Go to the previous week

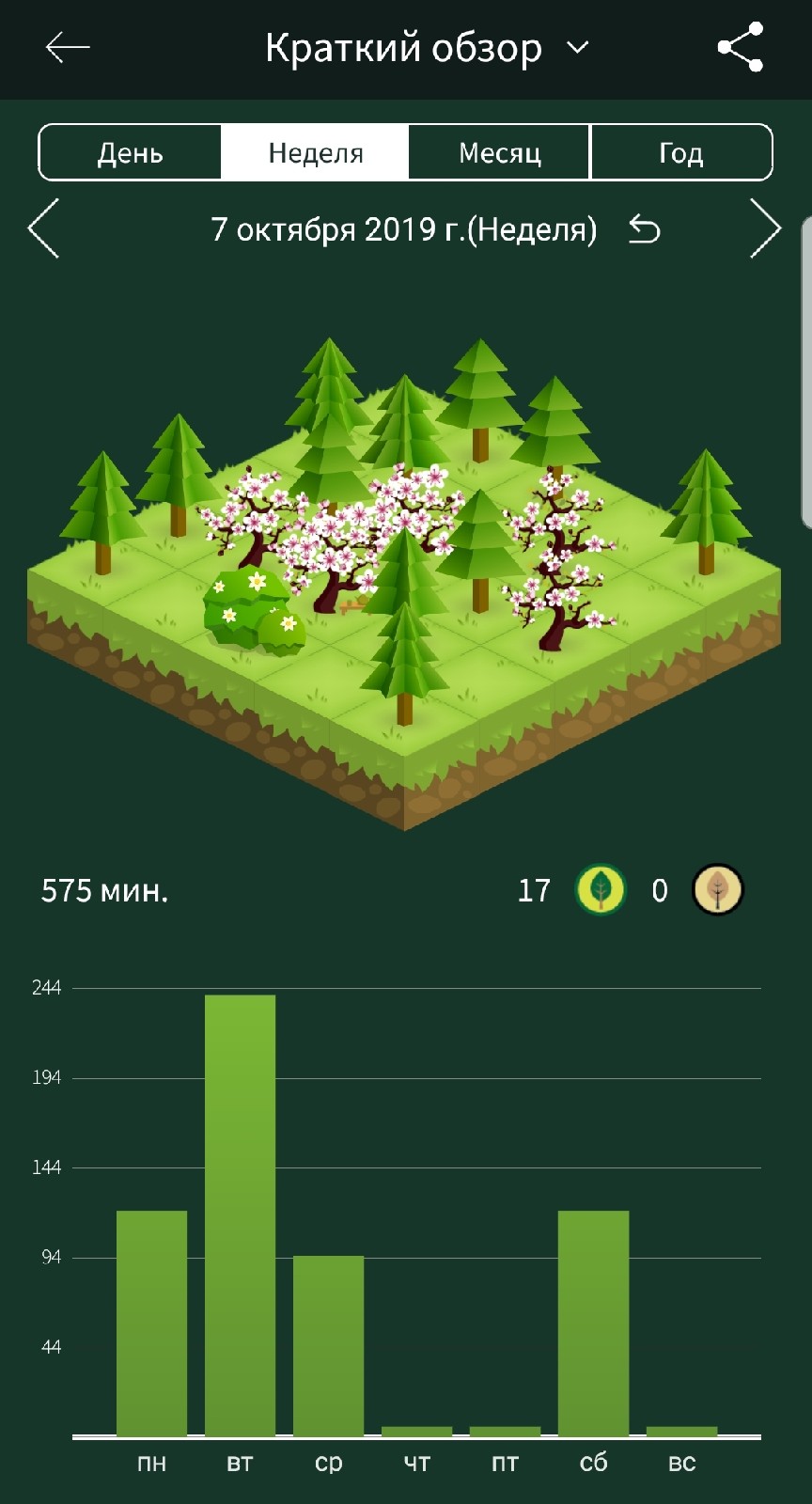click(43, 228)
